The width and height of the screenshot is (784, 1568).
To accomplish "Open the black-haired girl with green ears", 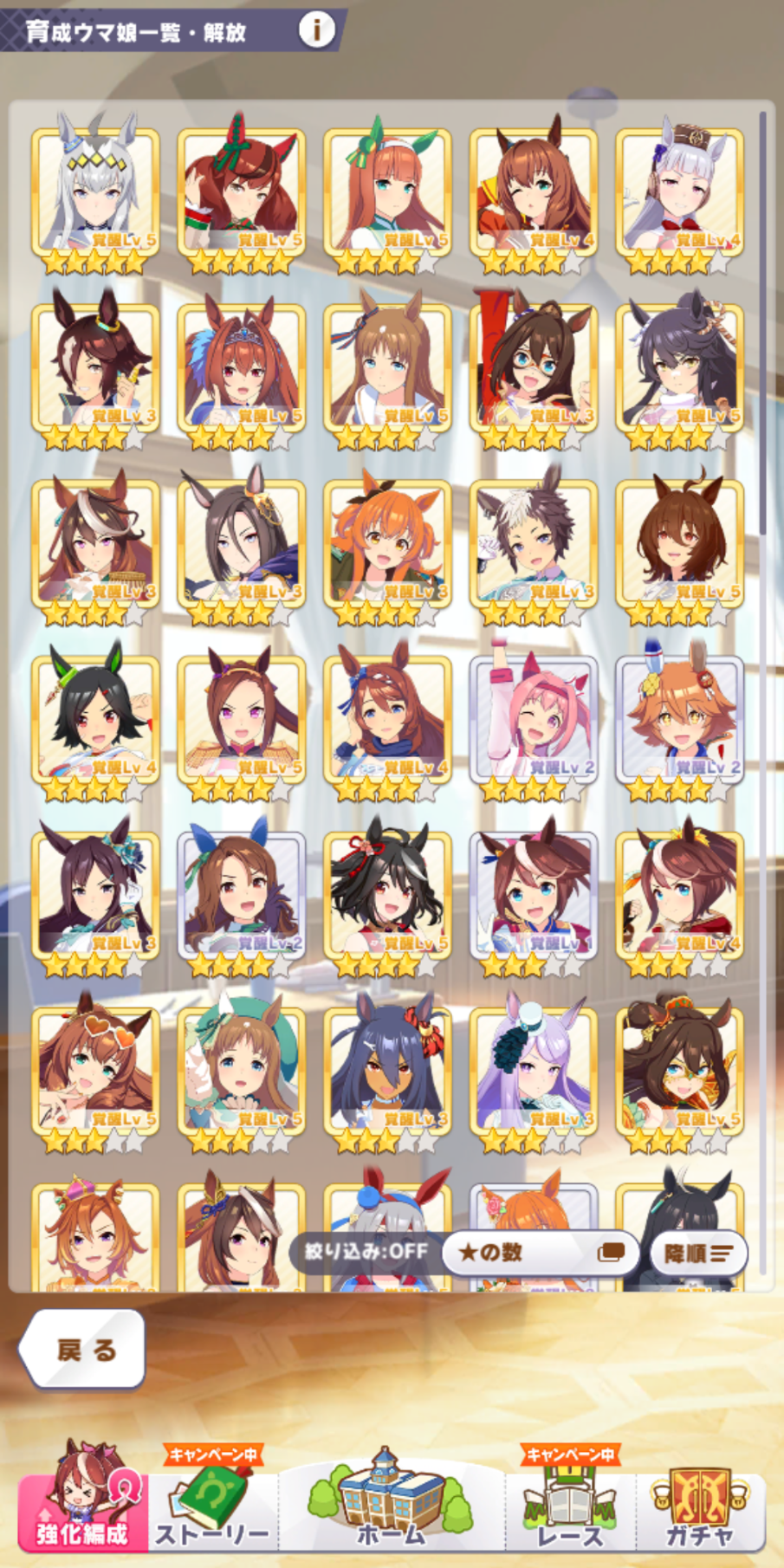I will pos(95,722).
